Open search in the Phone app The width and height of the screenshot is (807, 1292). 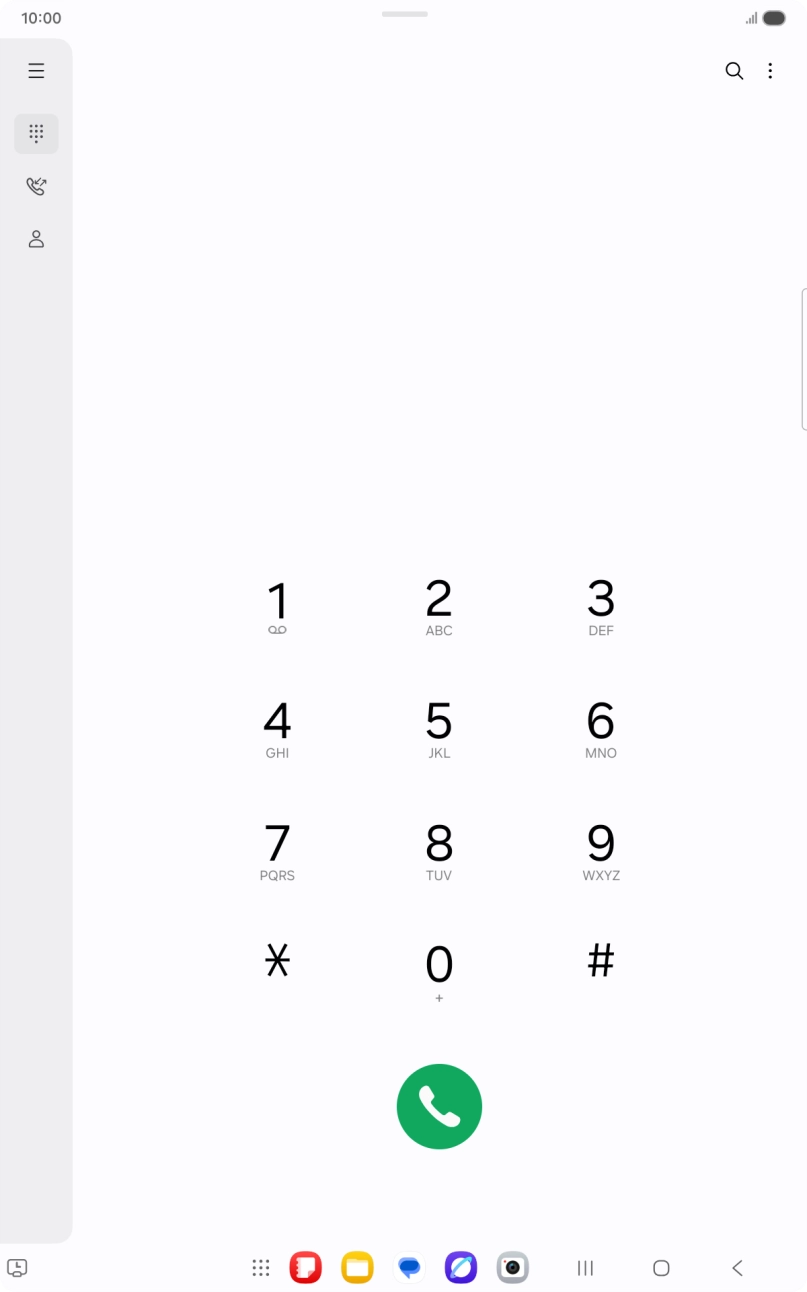coord(734,71)
